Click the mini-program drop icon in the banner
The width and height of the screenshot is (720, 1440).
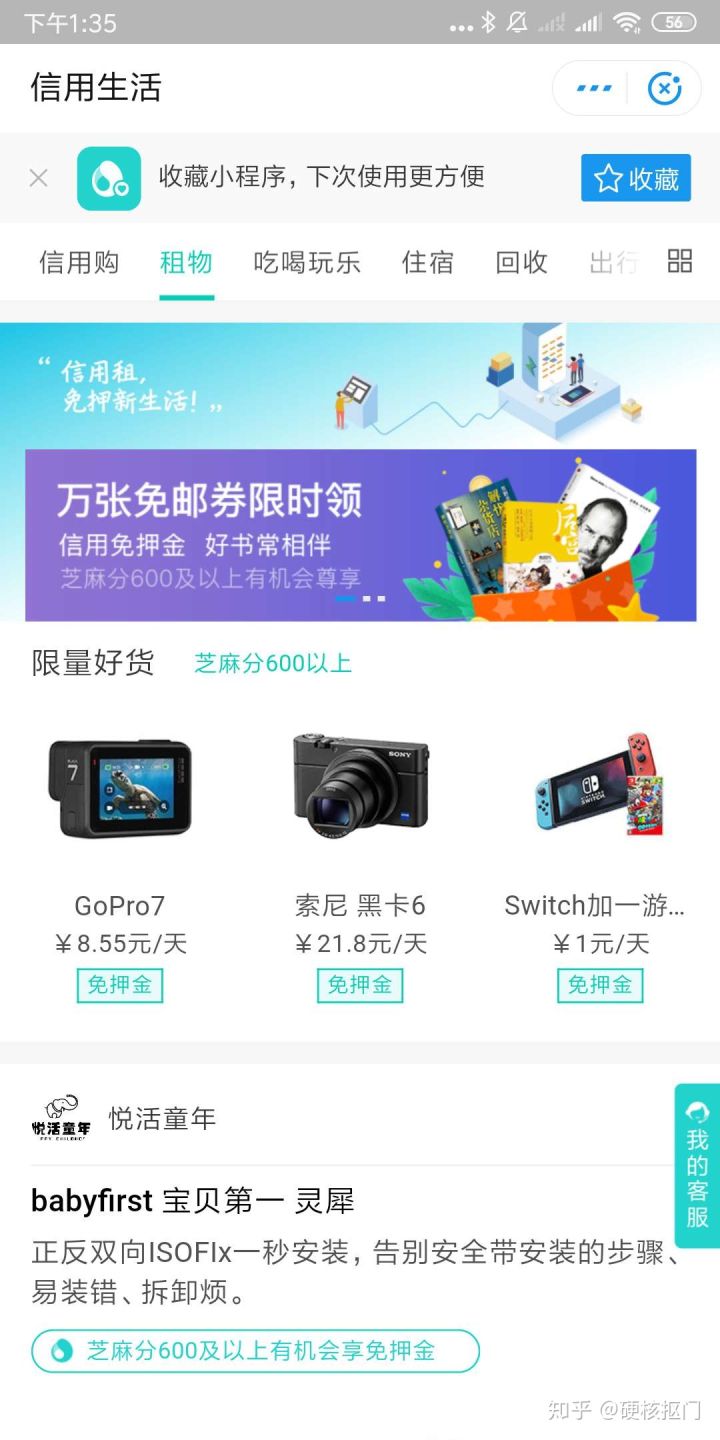point(108,177)
